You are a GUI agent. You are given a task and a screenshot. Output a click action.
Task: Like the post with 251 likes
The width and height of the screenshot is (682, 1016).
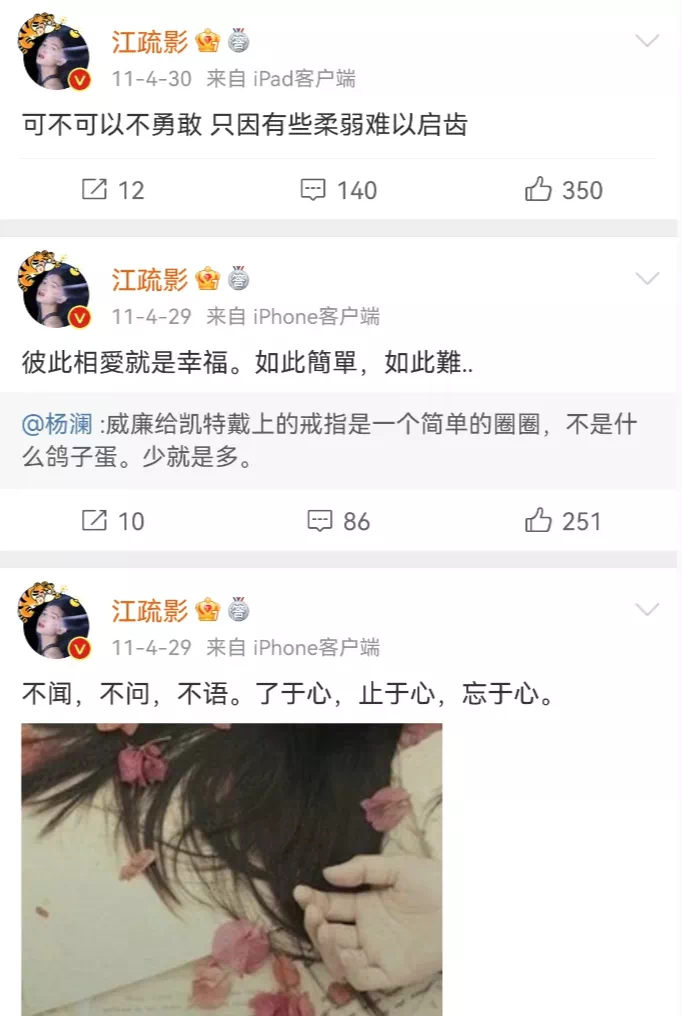564,521
